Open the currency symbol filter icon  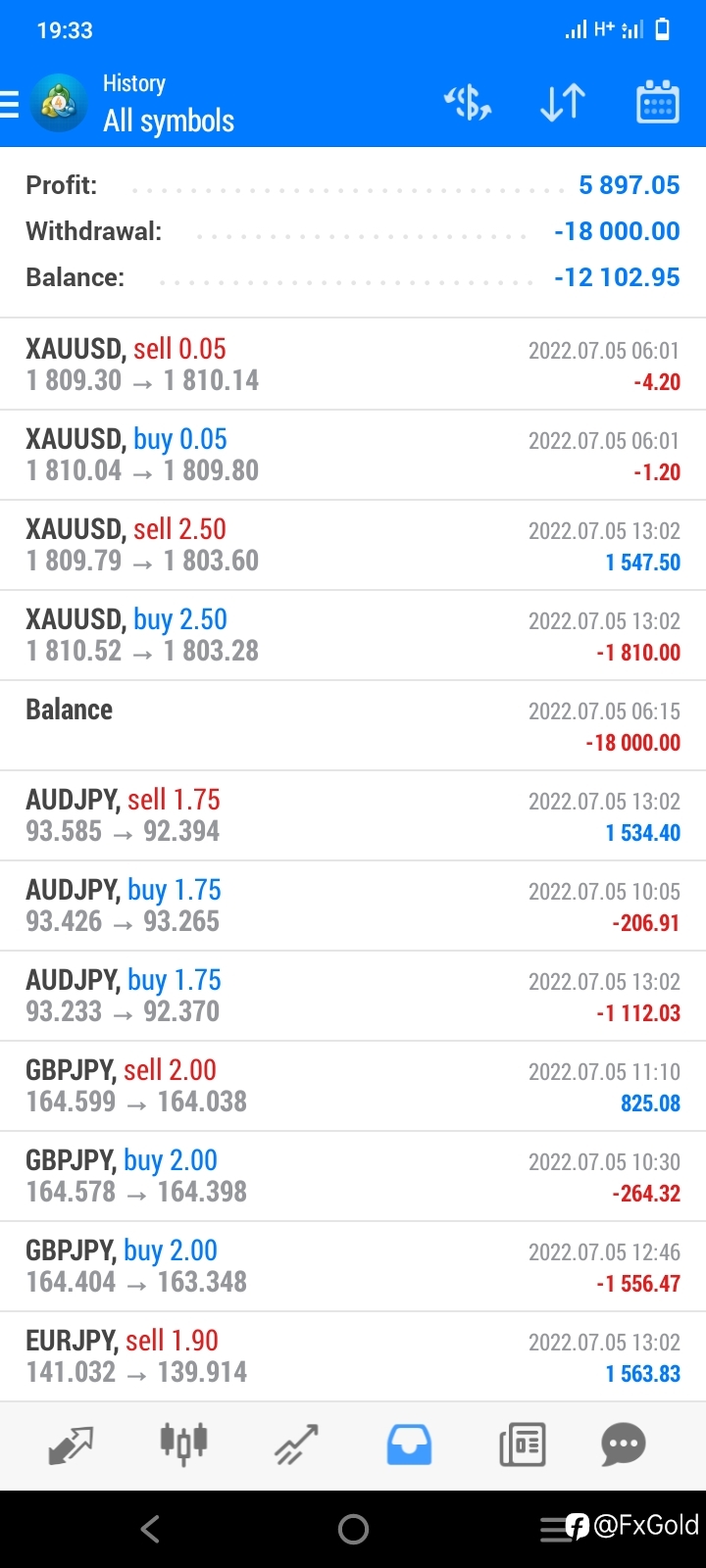point(468,103)
